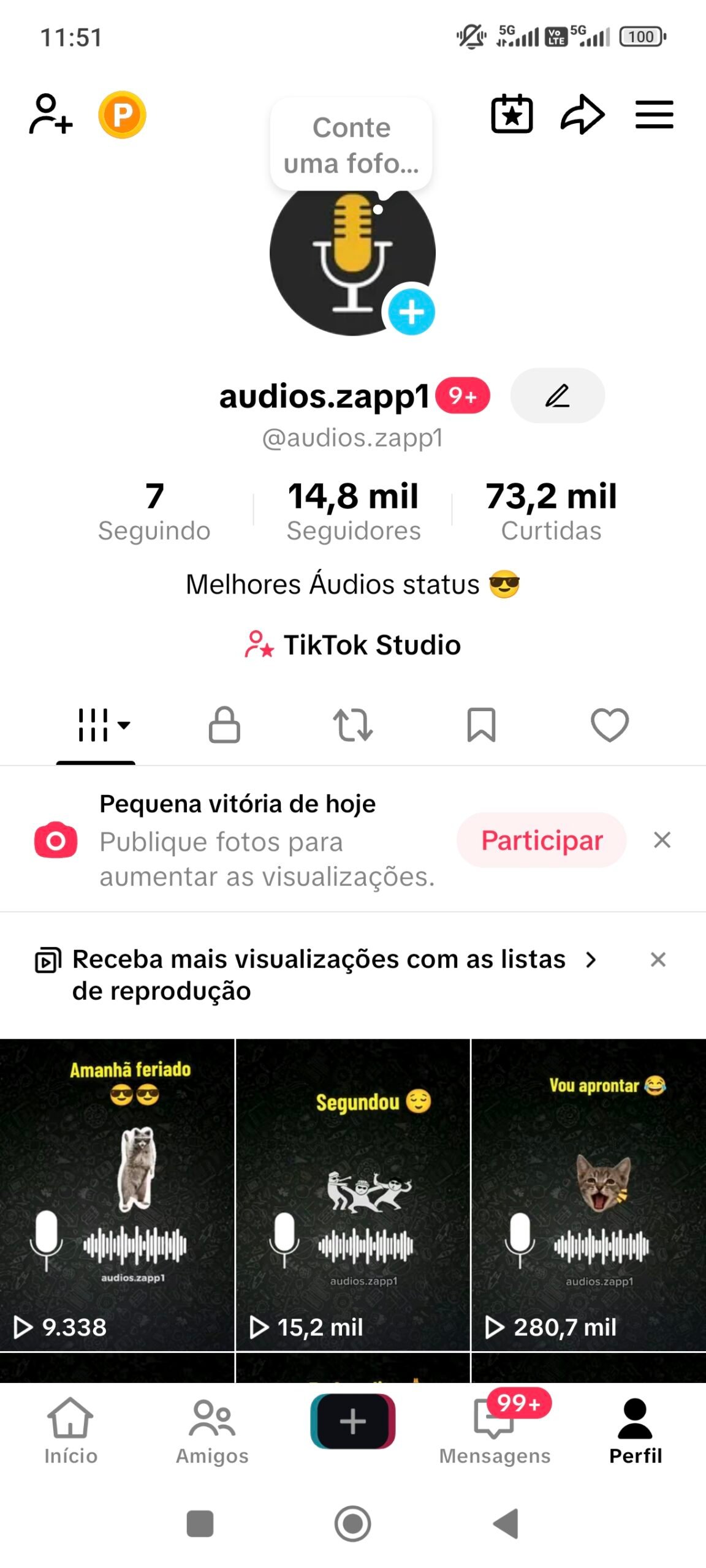Open TikTok Studio
The width and height of the screenshot is (706, 1568).
point(353,645)
